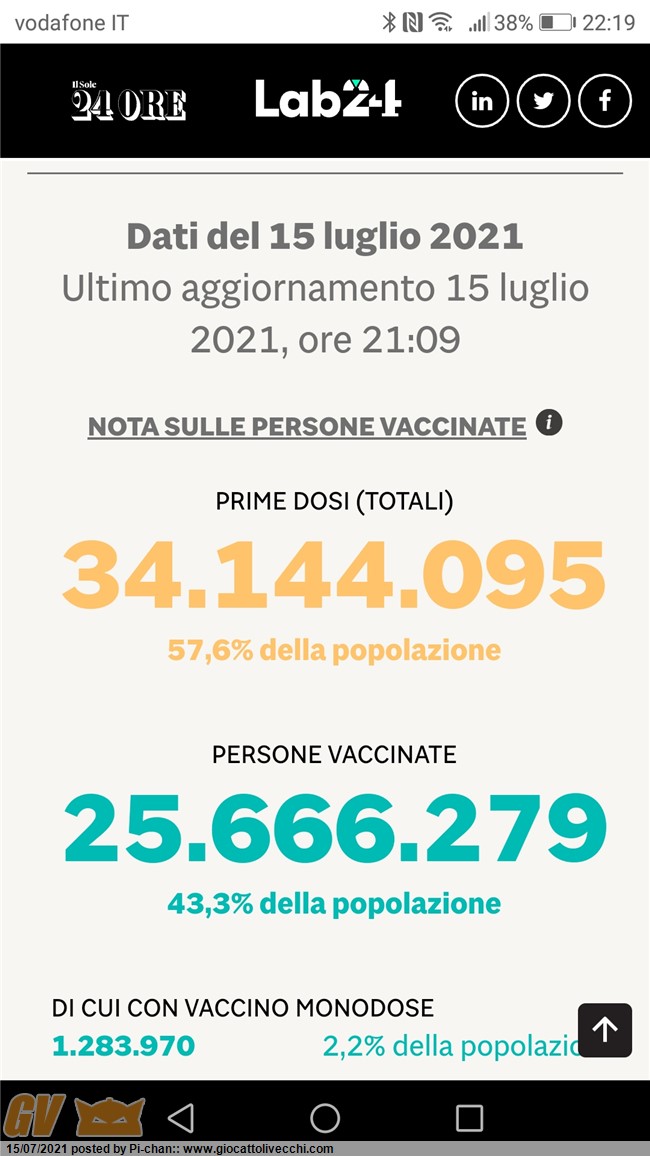This screenshot has height=1156, width=650.
Task: Tap the info icon beside the vaccinate note
Action: point(549,423)
